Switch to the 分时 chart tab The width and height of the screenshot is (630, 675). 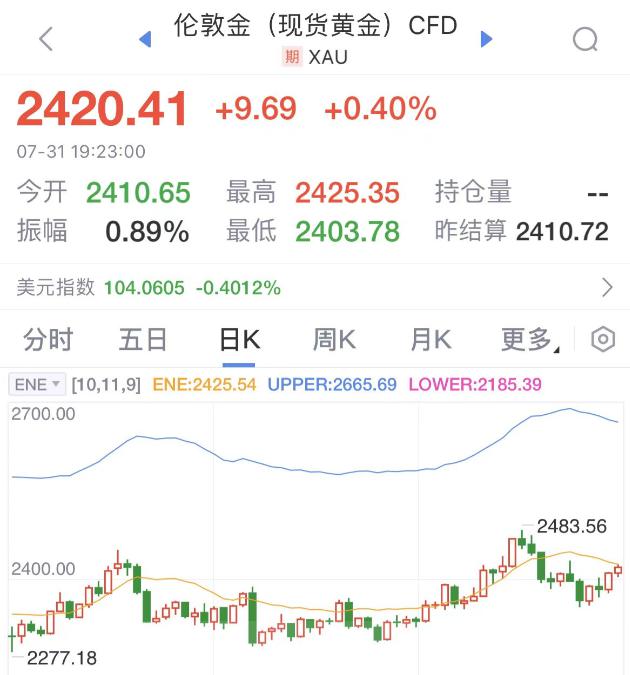(x=47, y=340)
